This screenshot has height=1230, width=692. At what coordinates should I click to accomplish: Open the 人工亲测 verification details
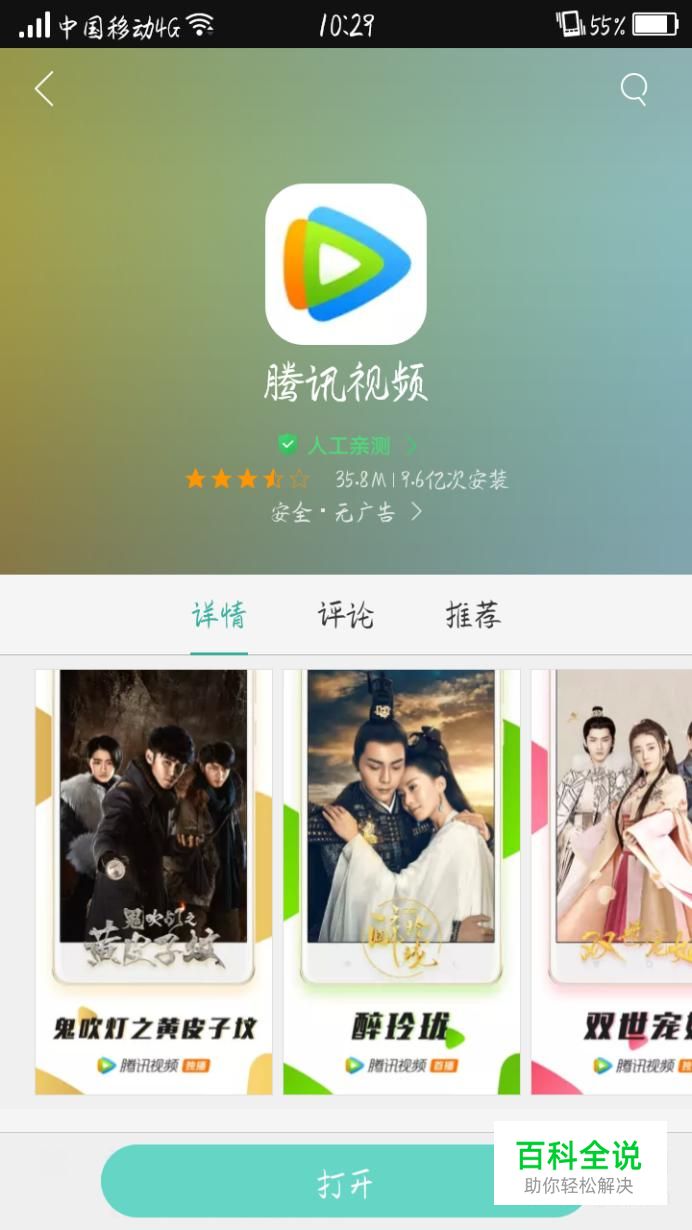tap(347, 445)
